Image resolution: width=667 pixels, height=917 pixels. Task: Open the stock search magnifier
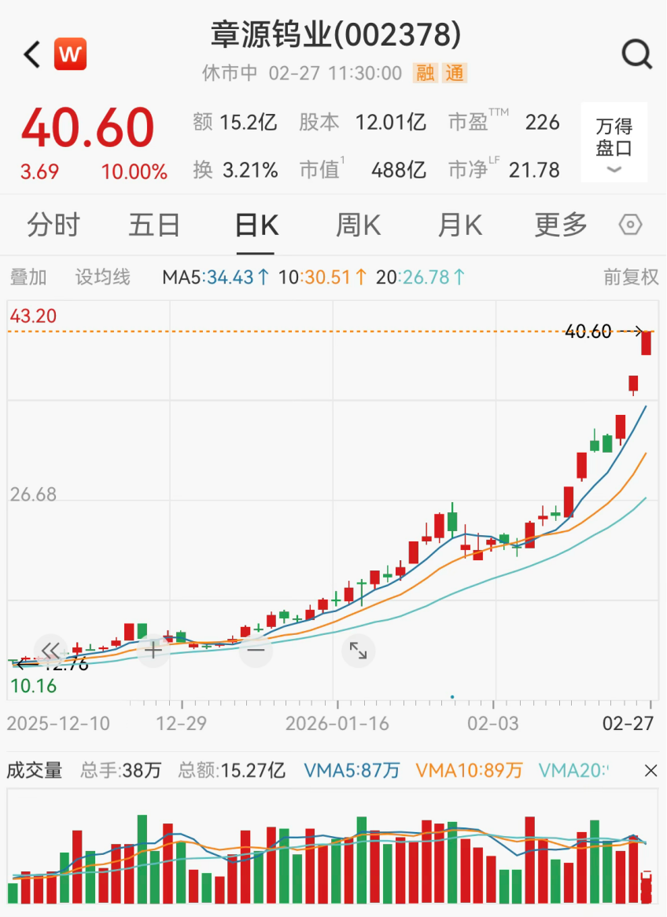point(636,54)
